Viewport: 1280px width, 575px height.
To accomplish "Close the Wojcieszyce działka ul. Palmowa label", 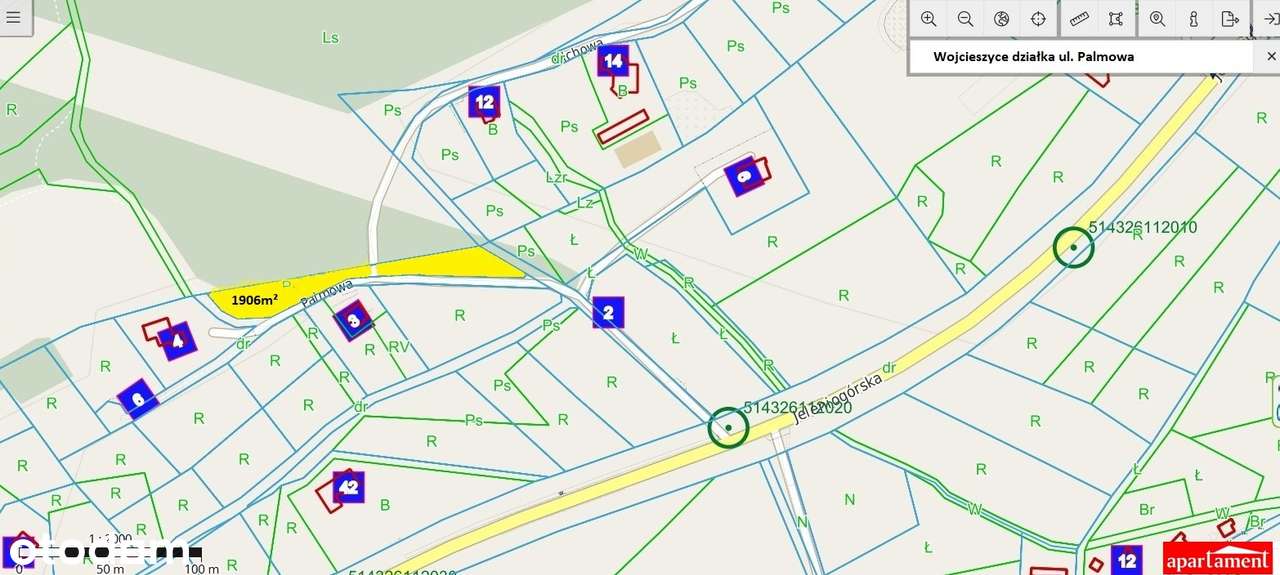I will 1271,56.
